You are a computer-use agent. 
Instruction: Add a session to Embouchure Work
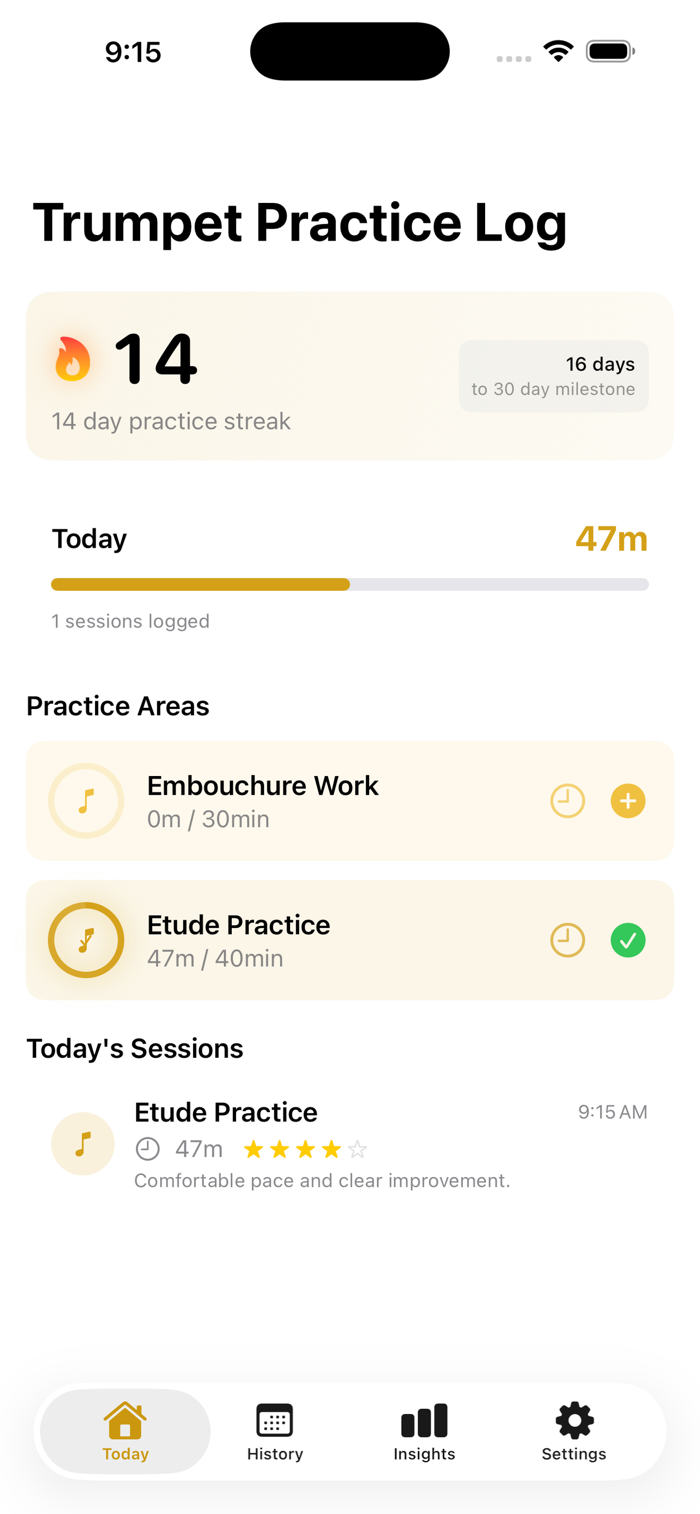click(x=628, y=801)
